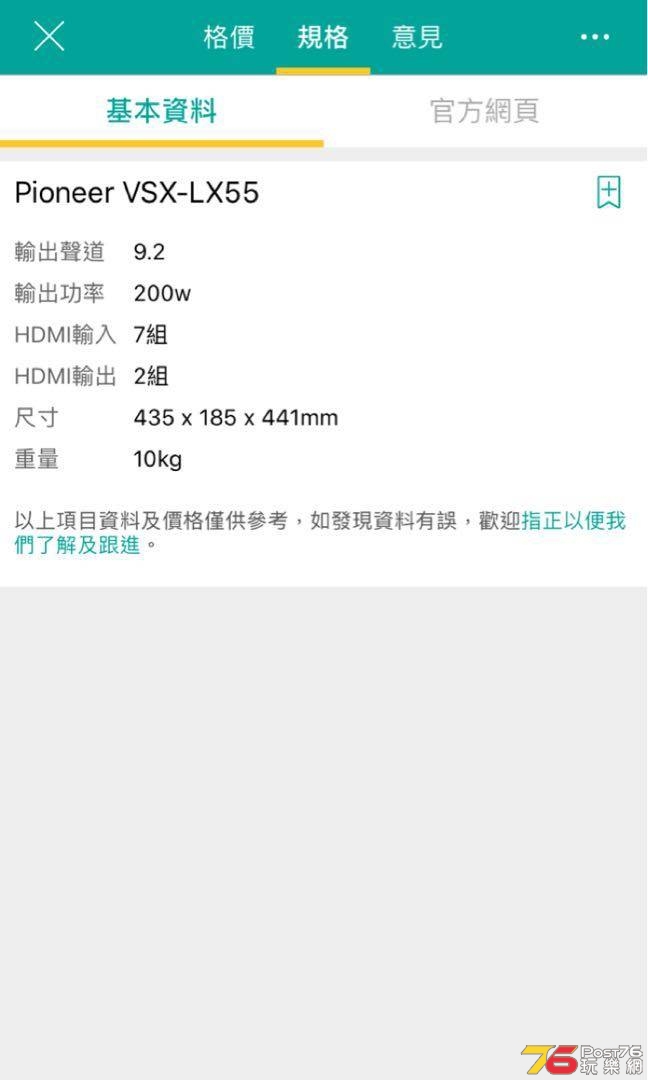The image size is (648, 1080).
Task: Open the 意見 tab
Action: 417,38
